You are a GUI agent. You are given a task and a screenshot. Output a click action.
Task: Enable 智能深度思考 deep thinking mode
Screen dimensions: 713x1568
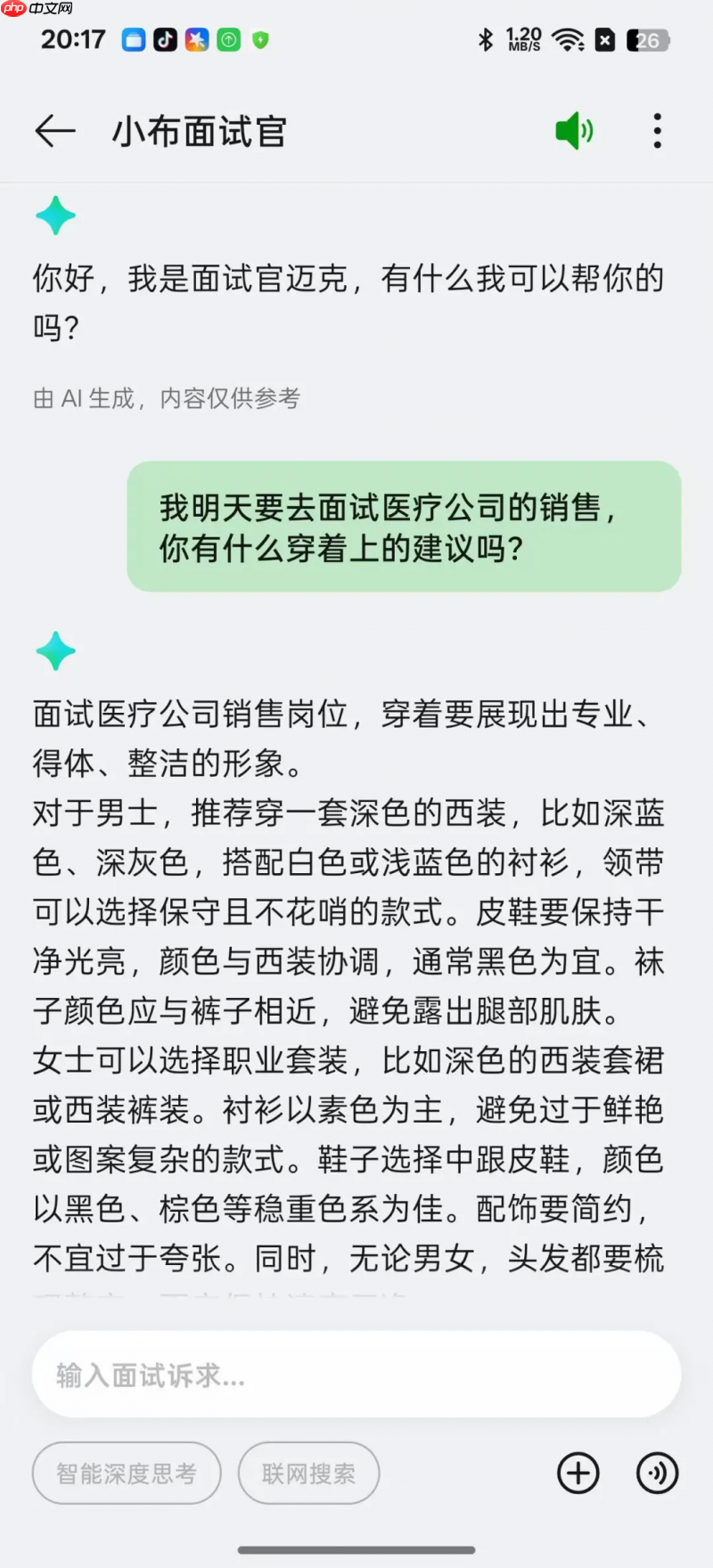126,1474
